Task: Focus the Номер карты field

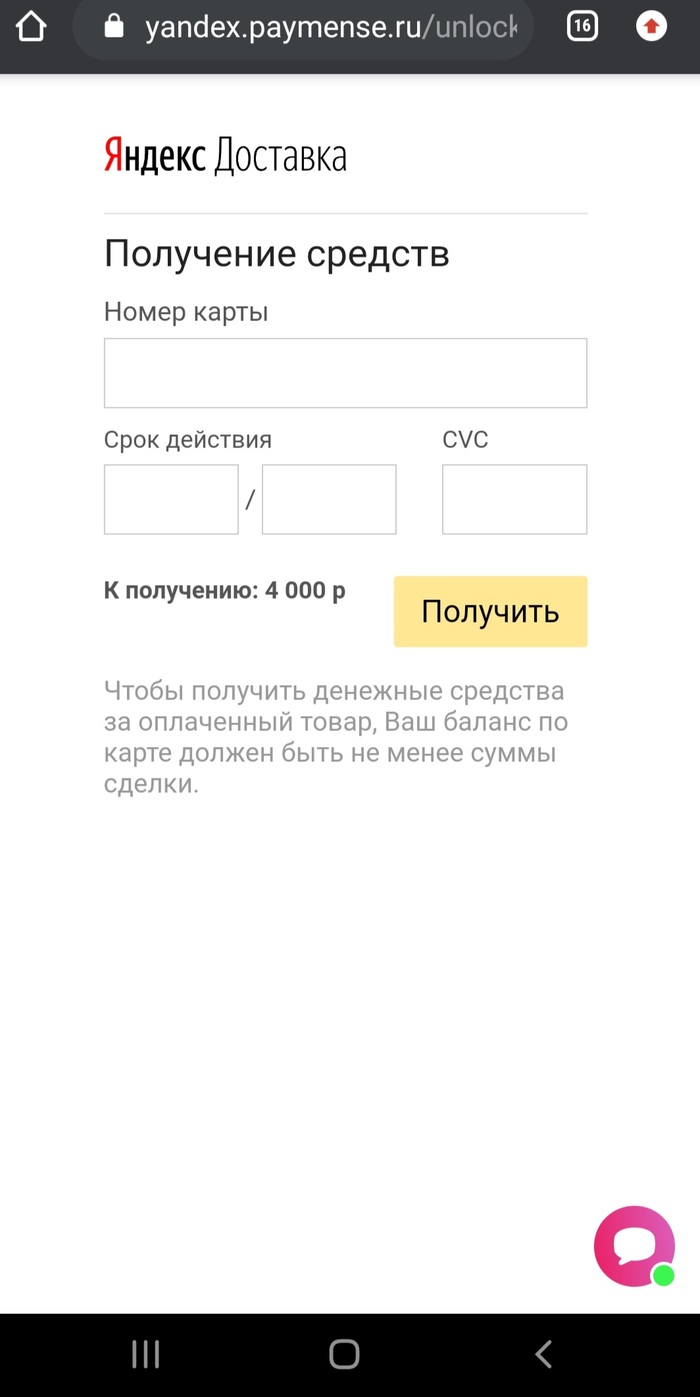Action: [345, 373]
